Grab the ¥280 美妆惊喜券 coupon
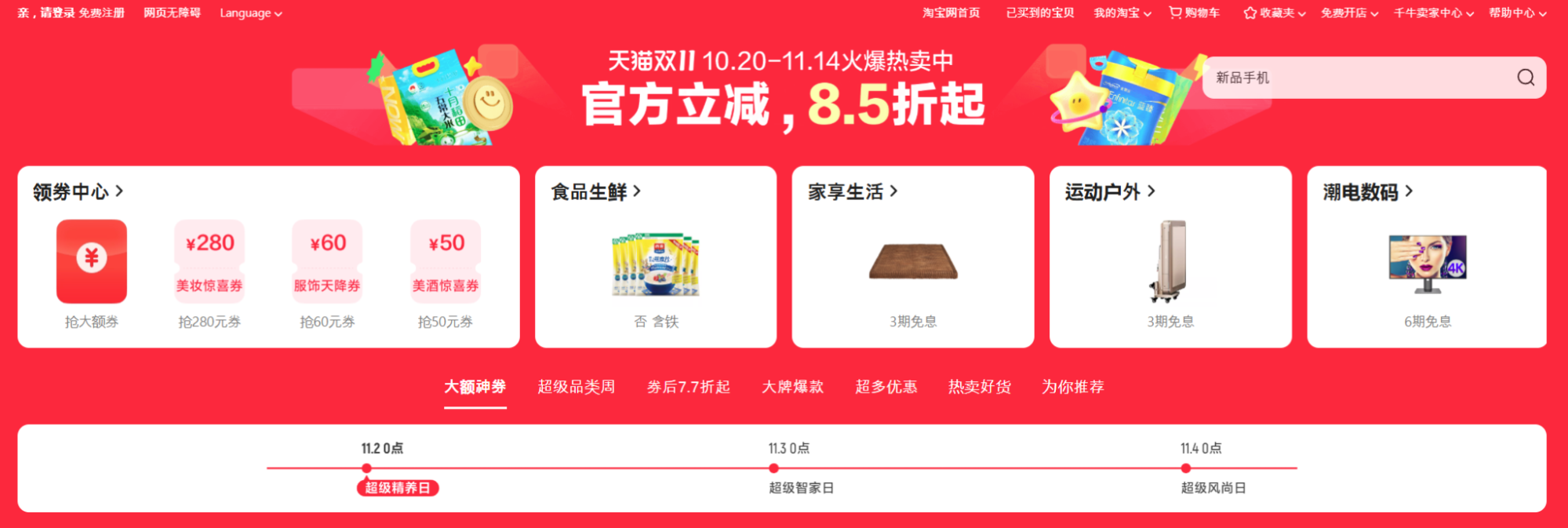 pyautogui.click(x=209, y=262)
